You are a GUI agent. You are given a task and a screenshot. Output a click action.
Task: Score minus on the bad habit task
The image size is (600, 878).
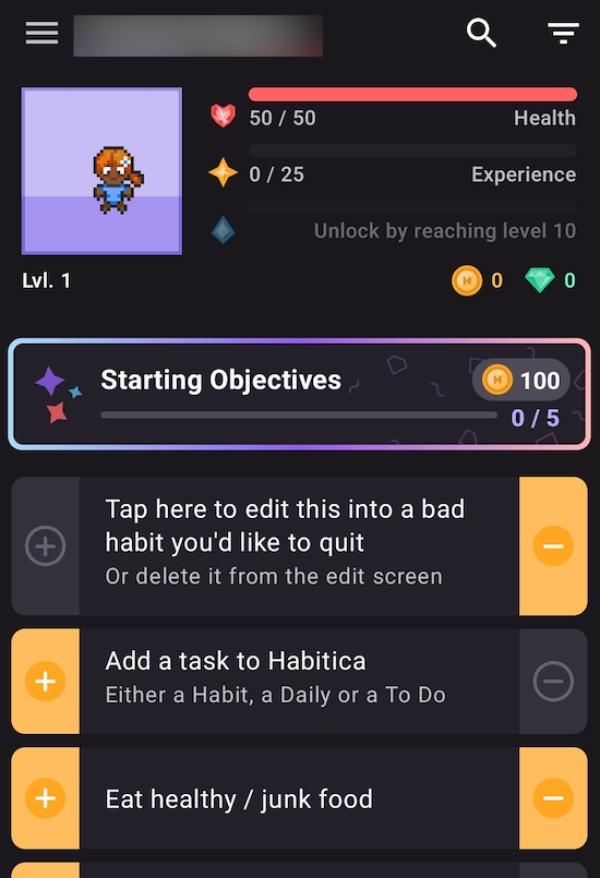point(553,546)
